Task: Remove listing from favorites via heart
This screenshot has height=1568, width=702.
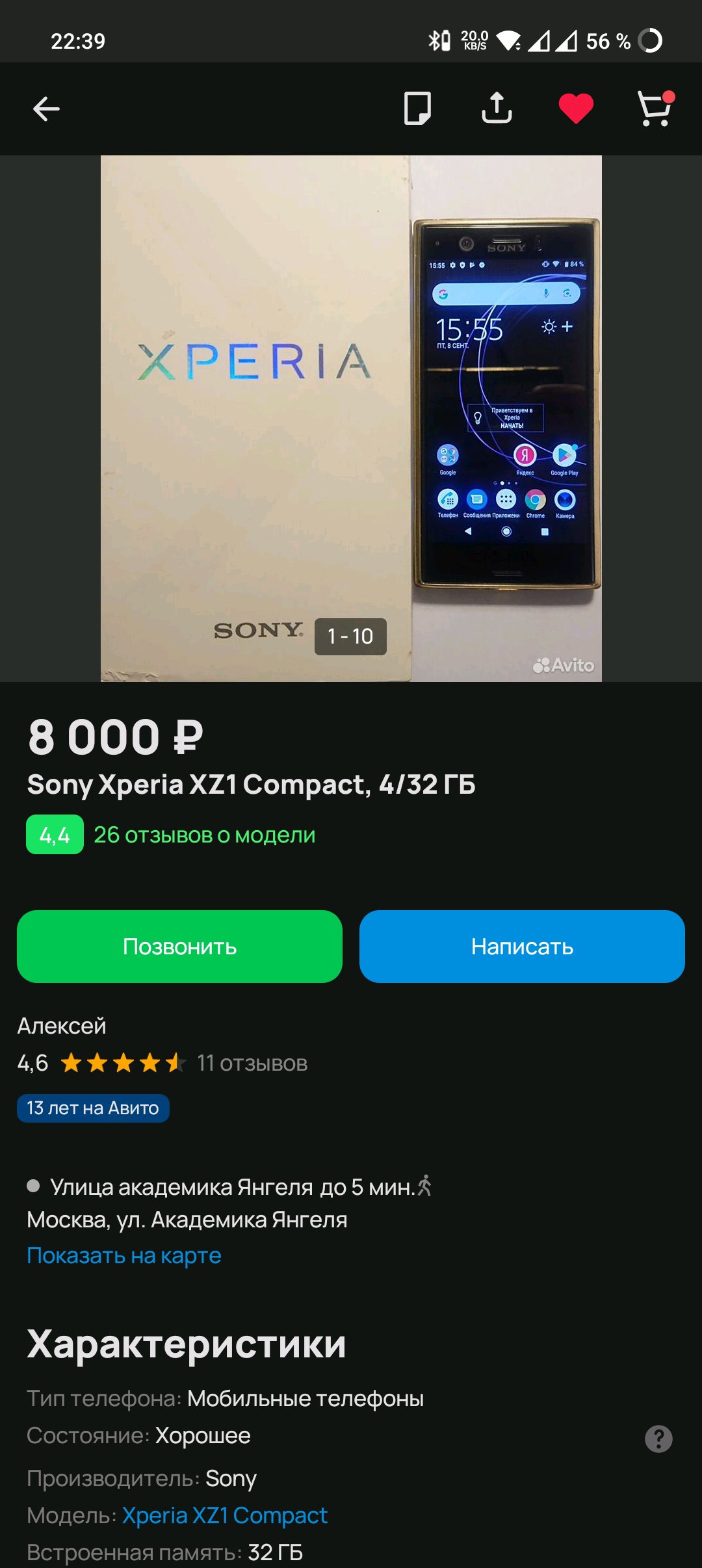Action: (576, 109)
